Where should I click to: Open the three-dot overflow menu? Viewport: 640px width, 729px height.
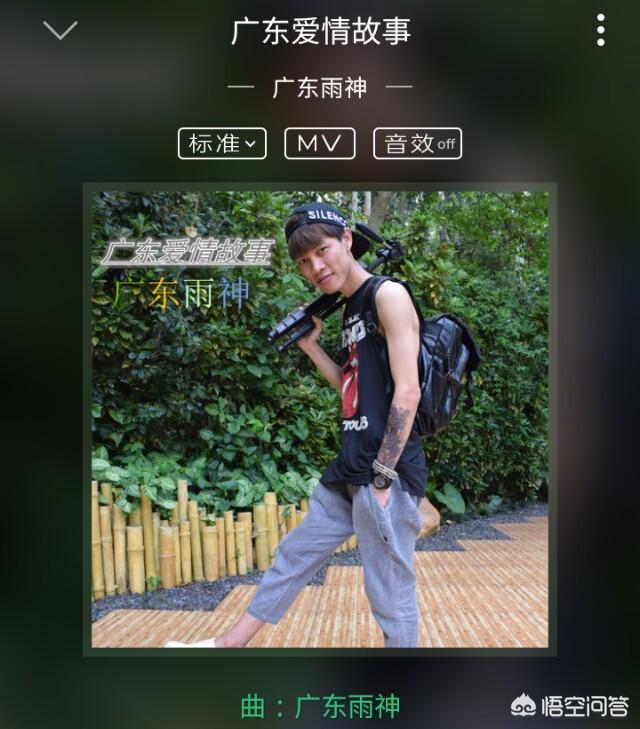click(x=600, y=30)
